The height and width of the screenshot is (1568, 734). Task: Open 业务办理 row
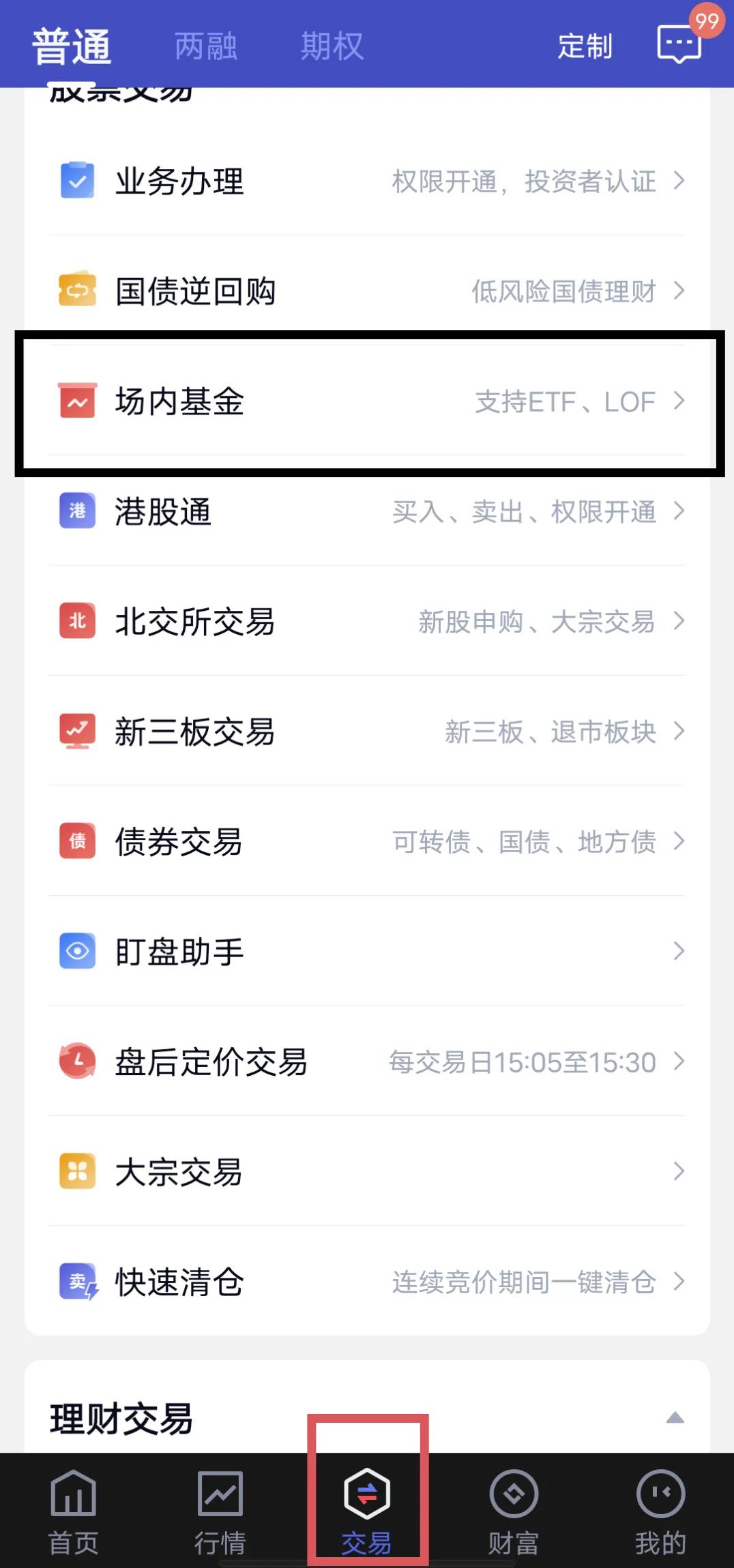point(367,181)
